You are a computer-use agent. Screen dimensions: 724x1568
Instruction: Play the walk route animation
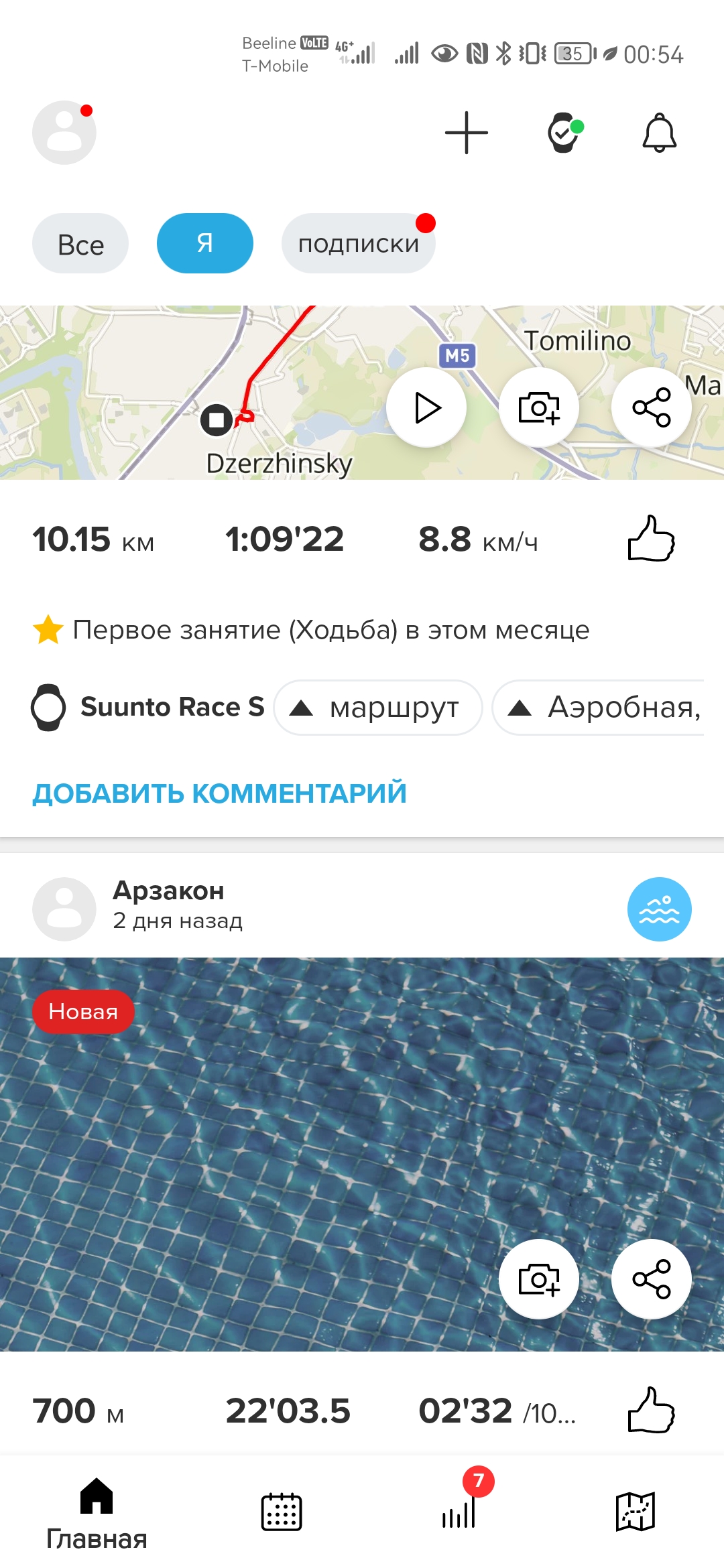426,407
